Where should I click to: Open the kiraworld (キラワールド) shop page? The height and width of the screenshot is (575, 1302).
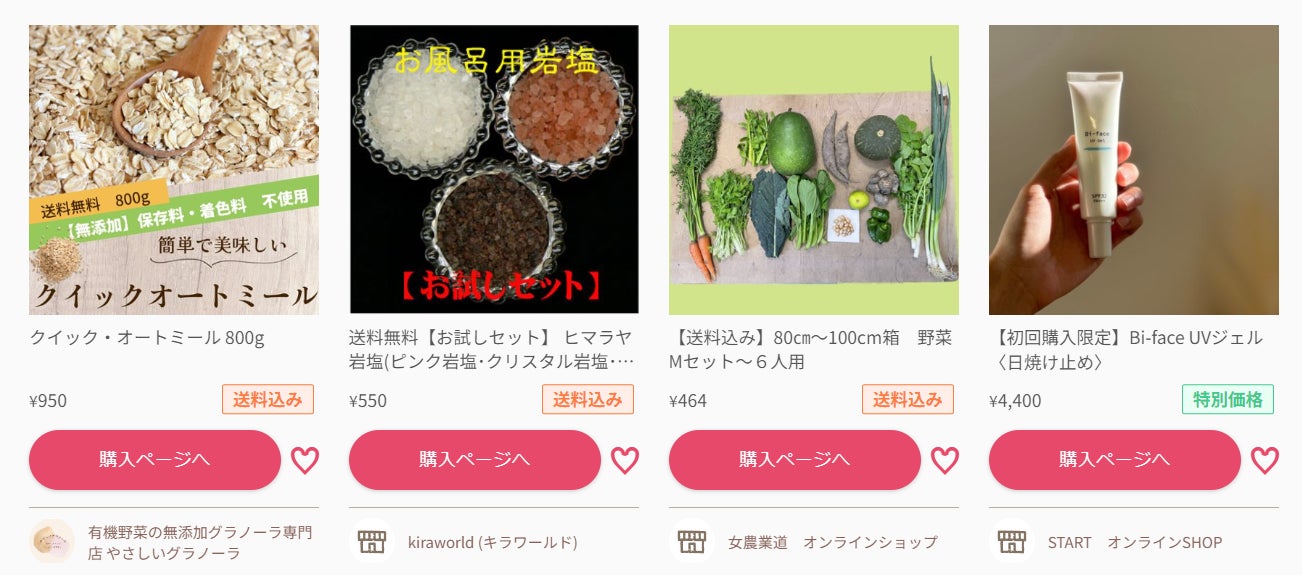click(x=492, y=542)
